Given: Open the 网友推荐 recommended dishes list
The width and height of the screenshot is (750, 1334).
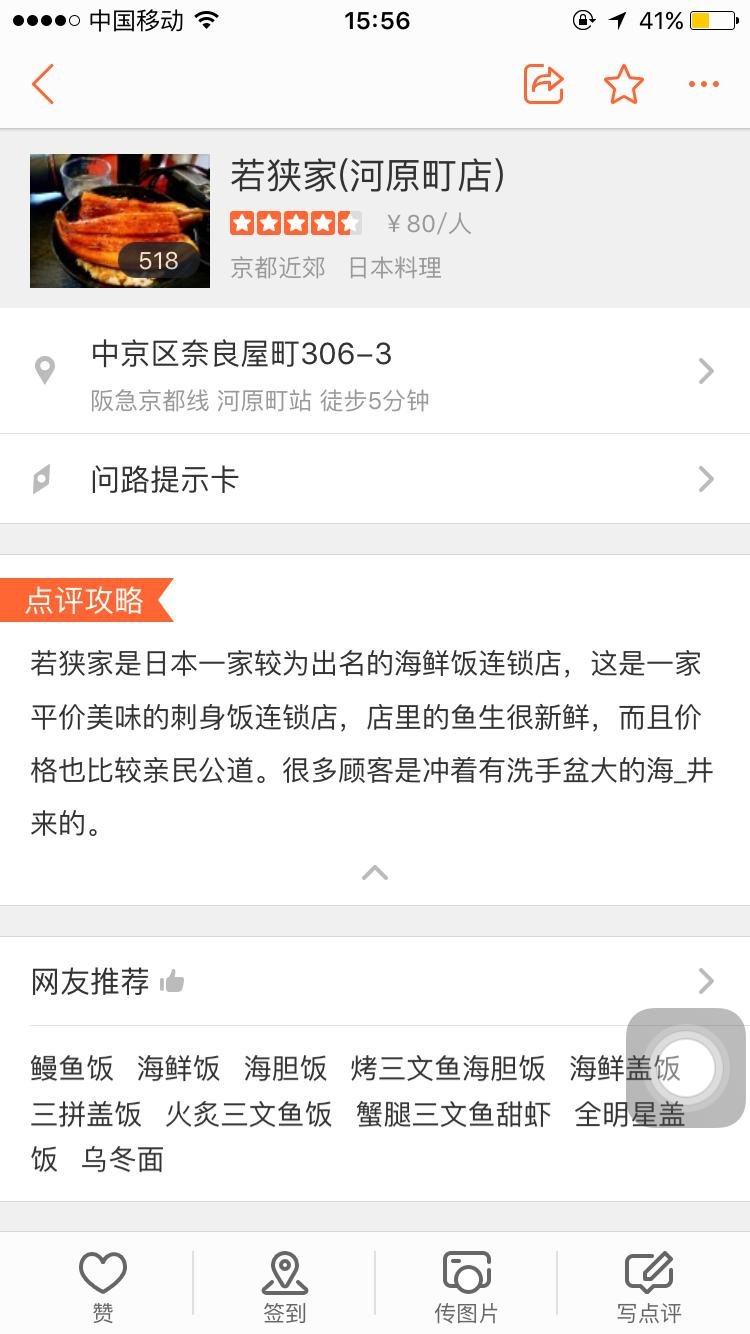Looking at the screenshot, I should tap(375, 981).
